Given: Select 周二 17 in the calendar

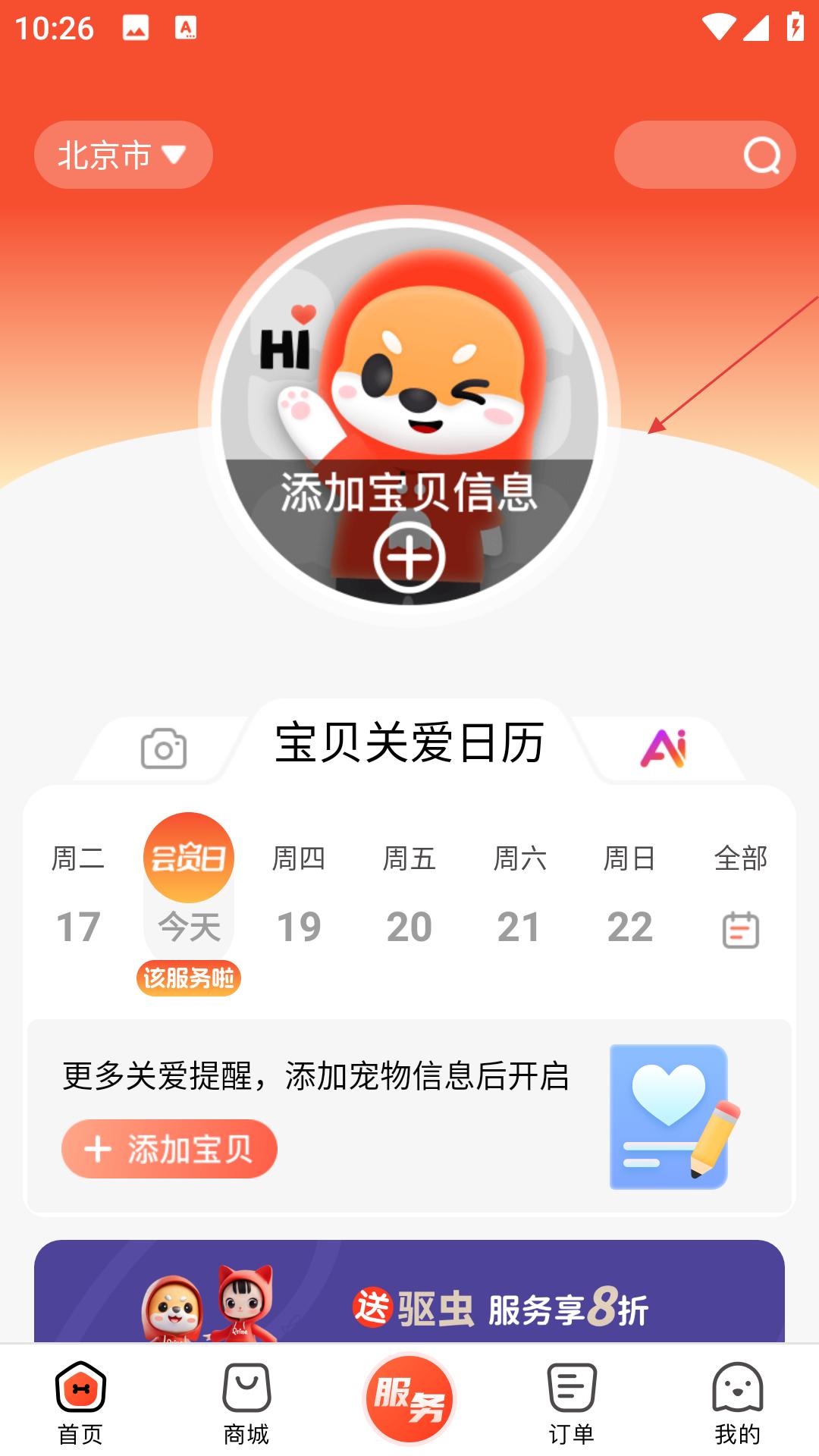Looking at the screenshot, I should (x=78, y=895).
